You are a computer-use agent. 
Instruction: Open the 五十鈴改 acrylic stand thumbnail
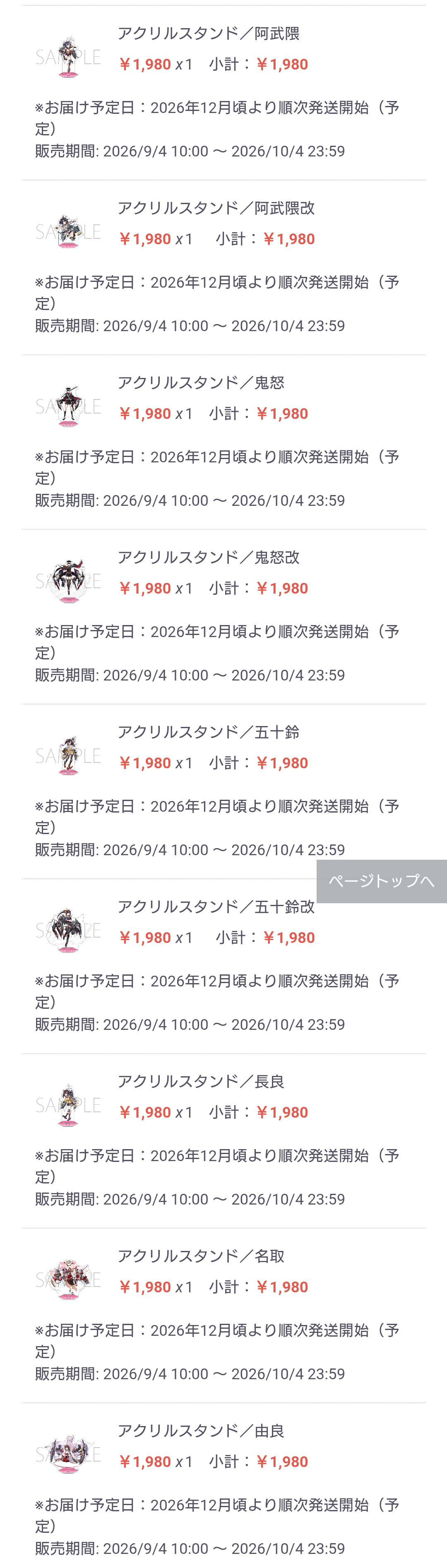point(68,930)
